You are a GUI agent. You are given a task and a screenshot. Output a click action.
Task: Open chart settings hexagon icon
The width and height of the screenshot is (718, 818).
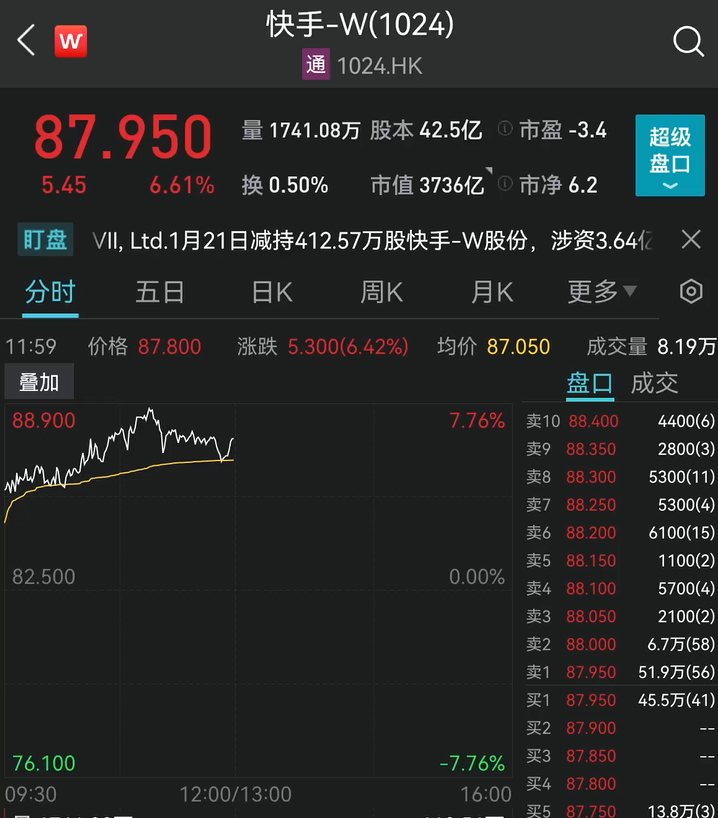click(x=690, y=292)
